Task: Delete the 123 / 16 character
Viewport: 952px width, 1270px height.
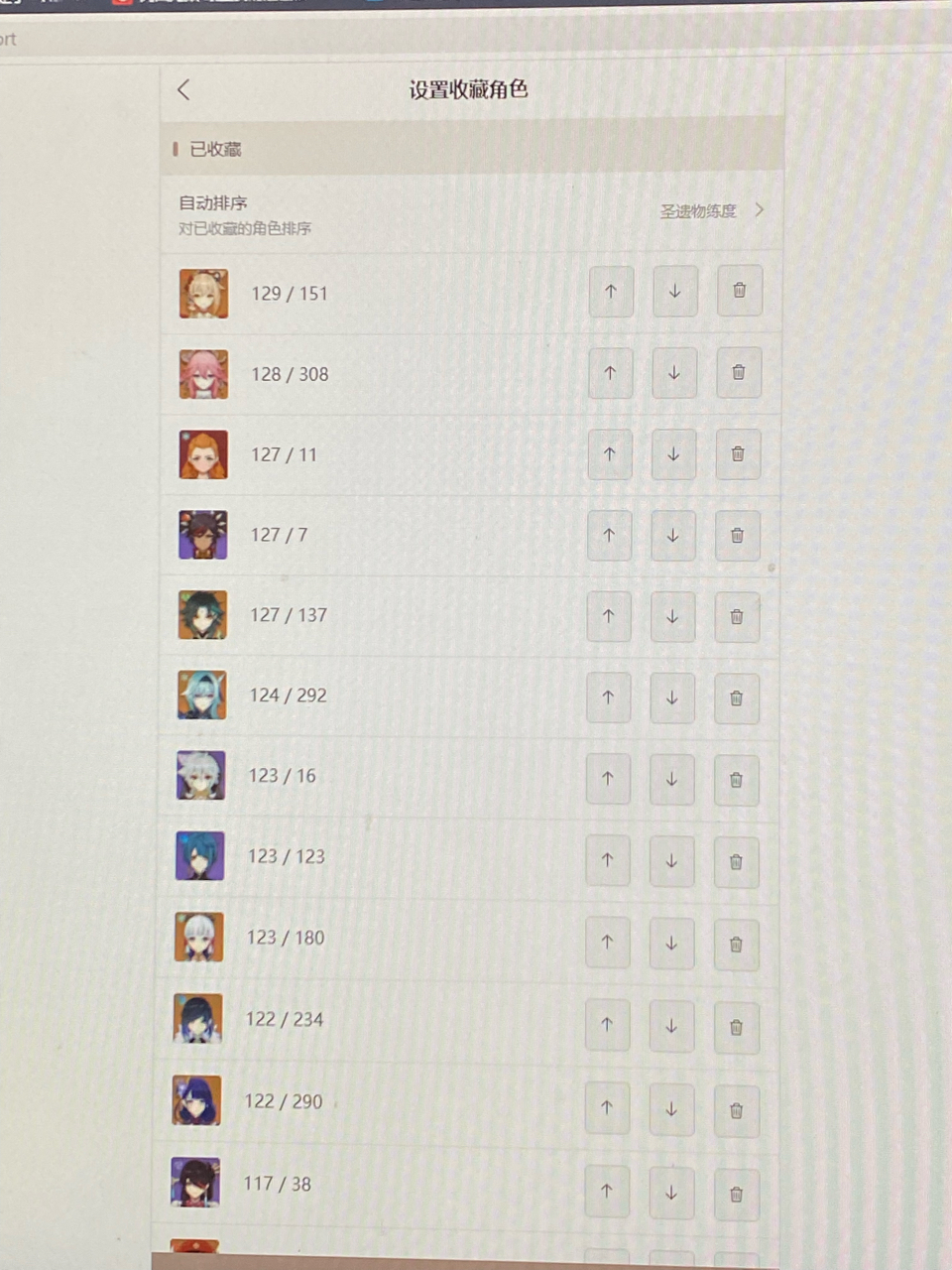Action: click(x=736, y=780)
